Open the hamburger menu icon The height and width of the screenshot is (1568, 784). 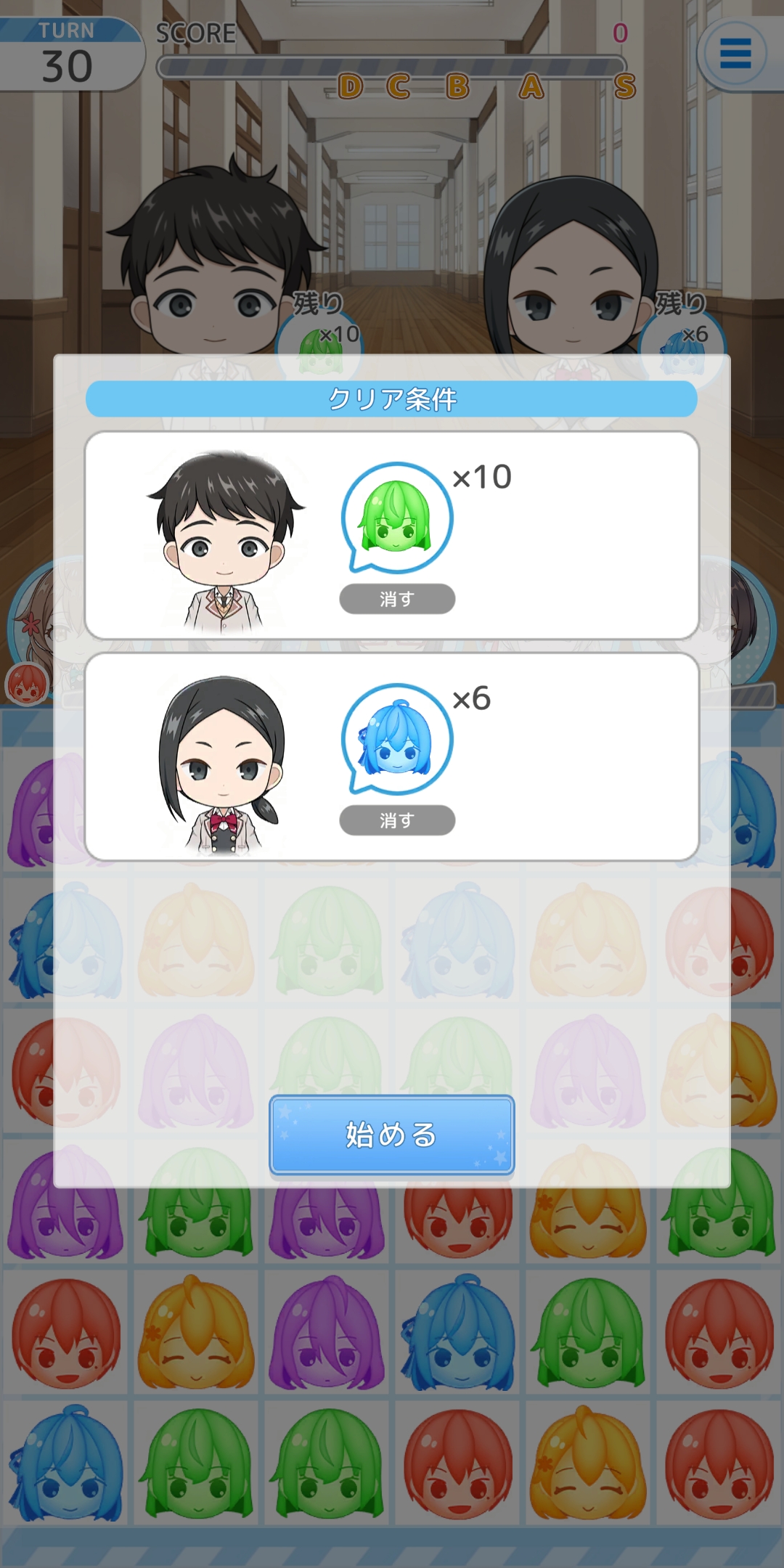tap(735, 54)
